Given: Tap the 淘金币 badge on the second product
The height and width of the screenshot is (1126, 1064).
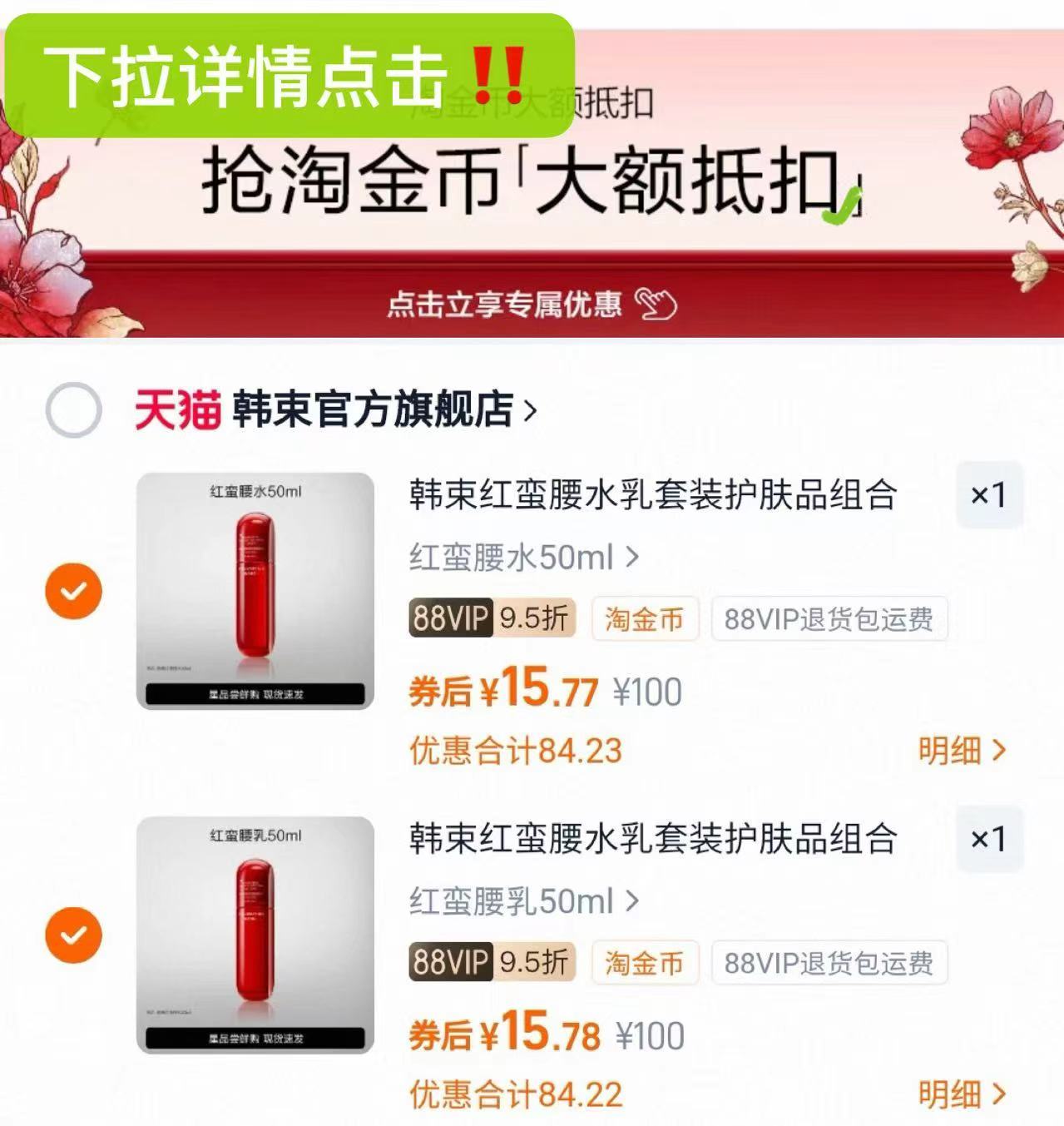Looking at the screenshot, I should 646,962.
